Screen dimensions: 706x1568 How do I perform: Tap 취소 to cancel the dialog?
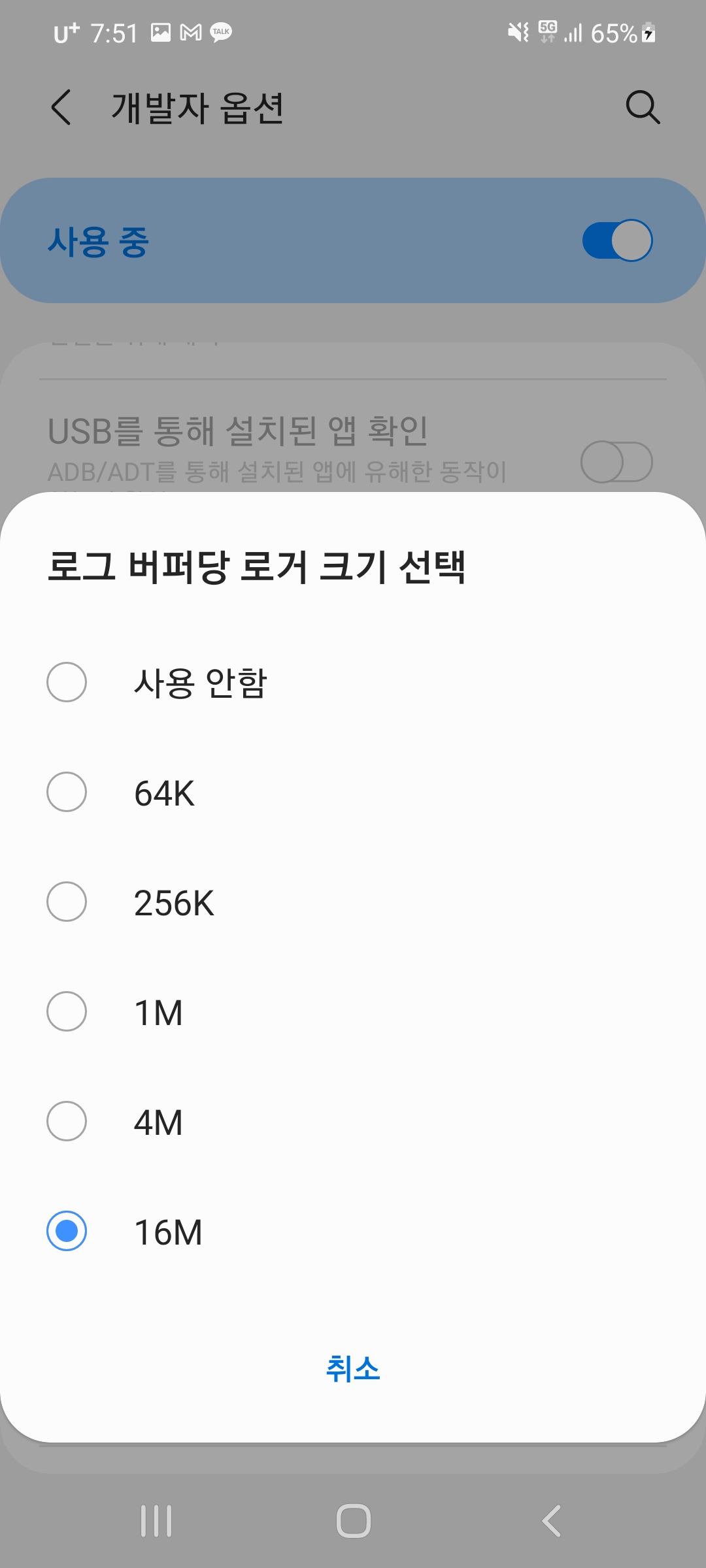(x=353, y=1368)
